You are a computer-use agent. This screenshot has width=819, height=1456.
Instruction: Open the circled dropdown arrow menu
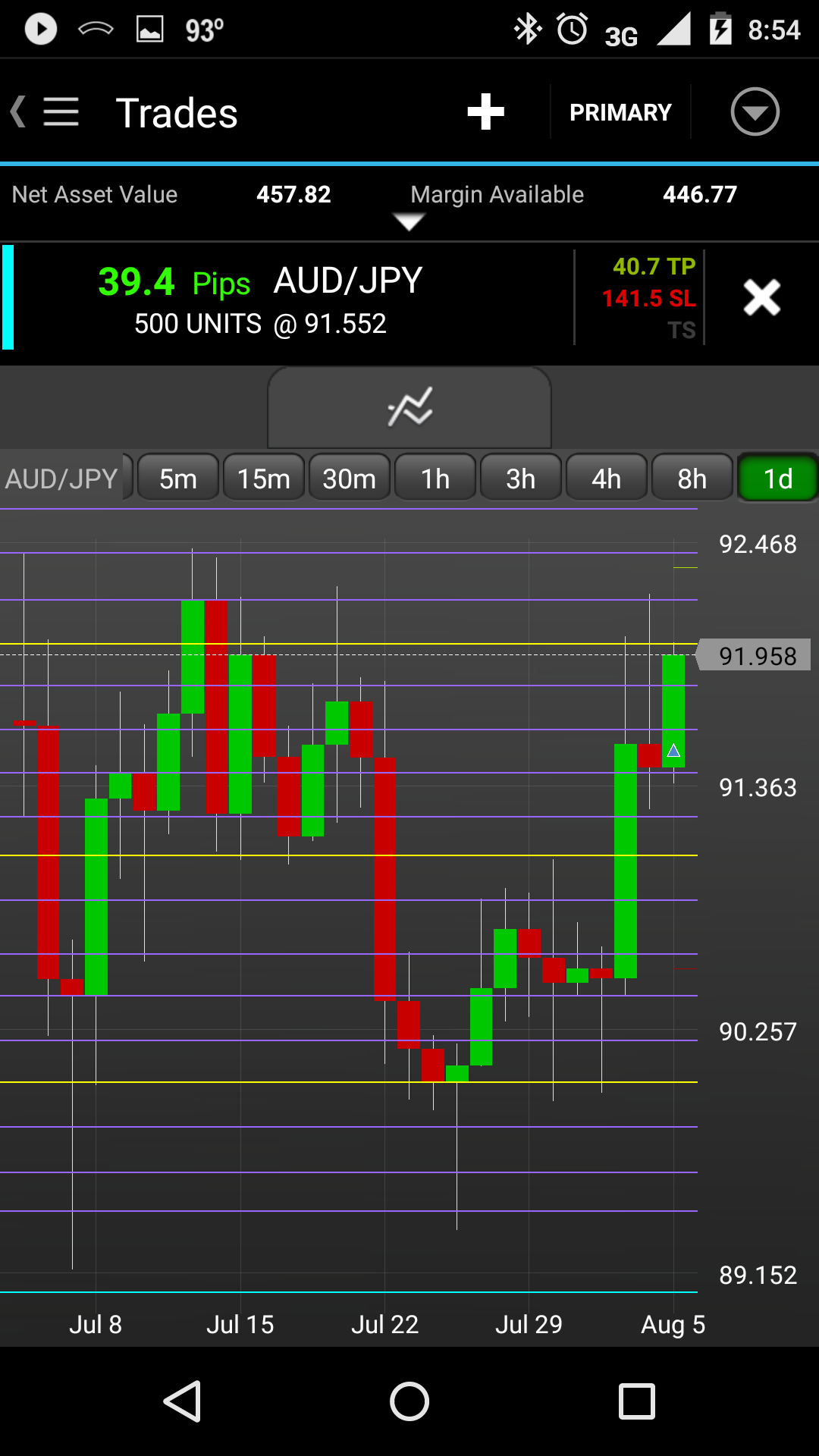[x=755, y=112]
